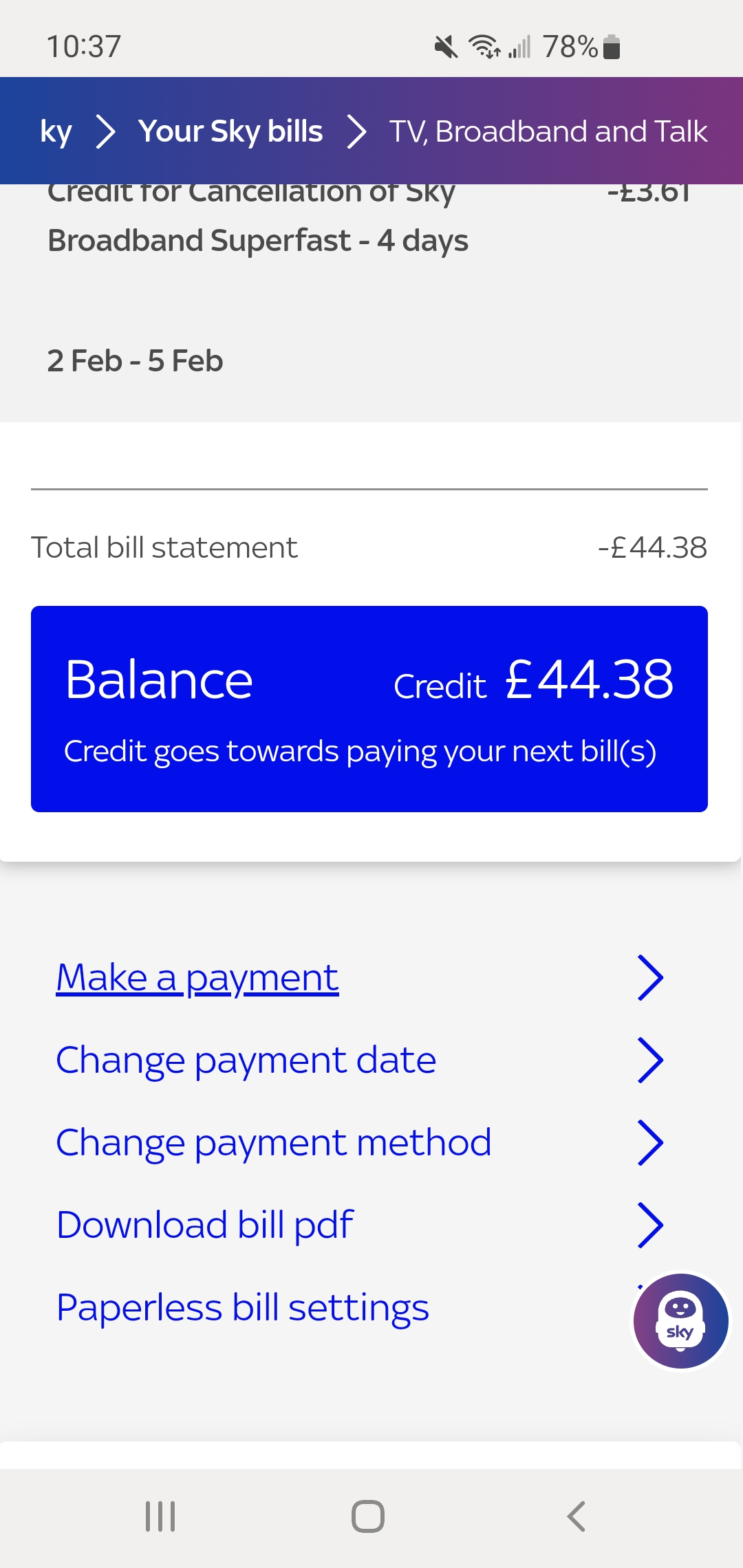Open the Sky chat assistant
Screen dimensions: 743x1568
click(x=680, y=1320)
